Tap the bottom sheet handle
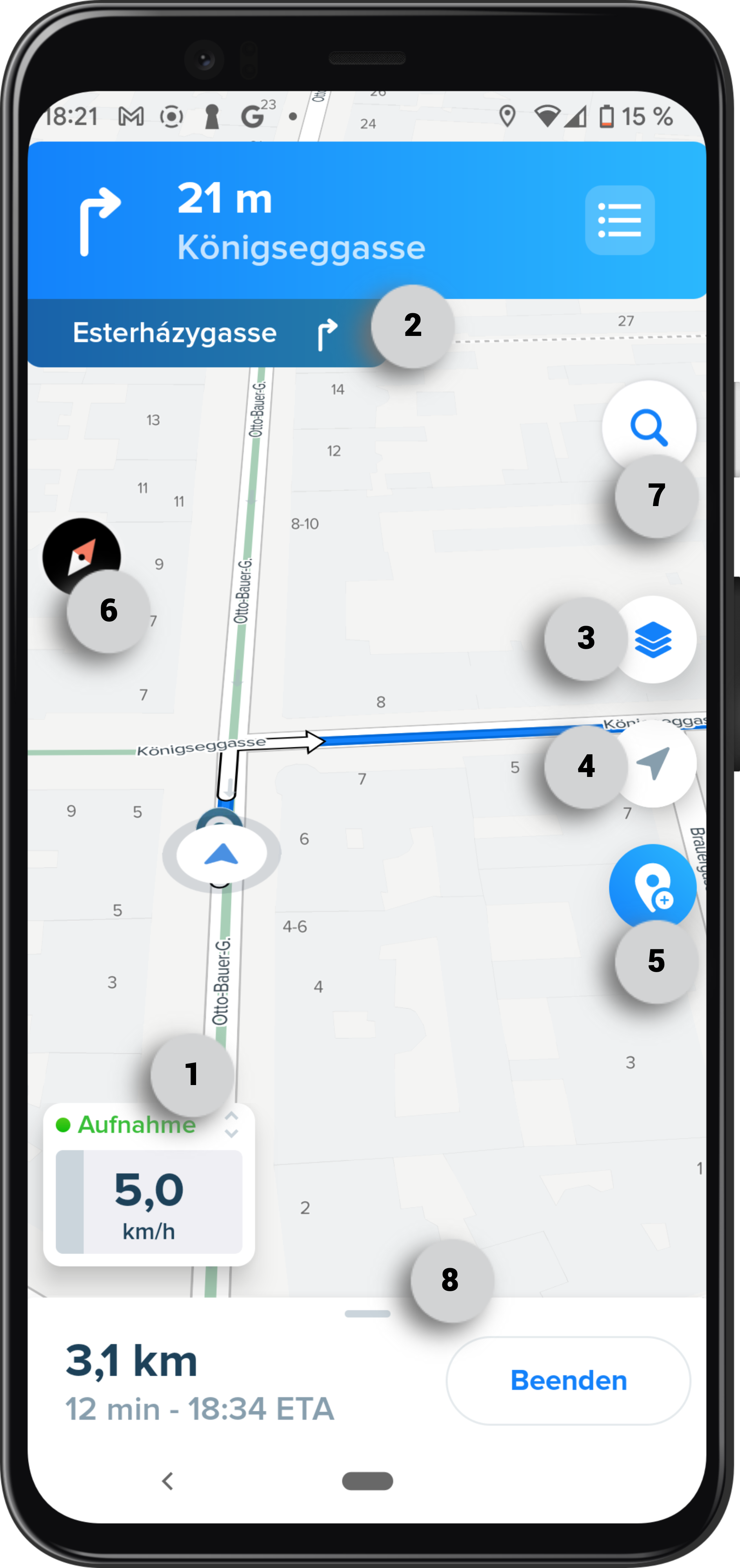Viewport: 740px width, 1568px height. [x=367, y=1314]
